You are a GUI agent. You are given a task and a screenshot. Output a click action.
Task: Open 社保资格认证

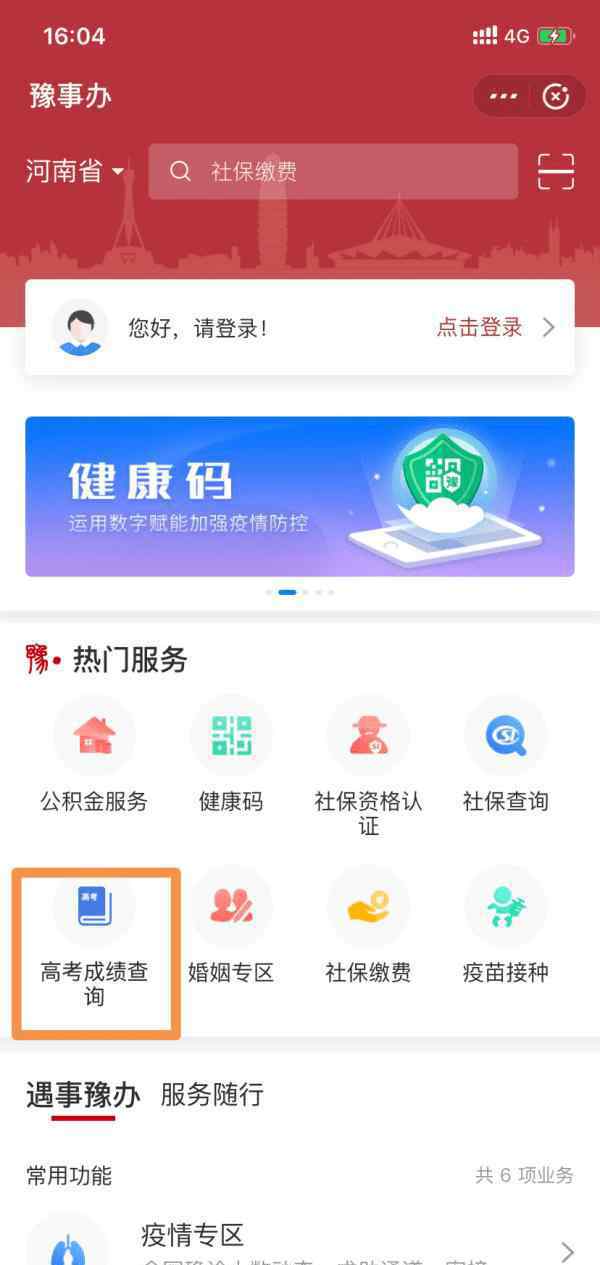pos(368,766)
